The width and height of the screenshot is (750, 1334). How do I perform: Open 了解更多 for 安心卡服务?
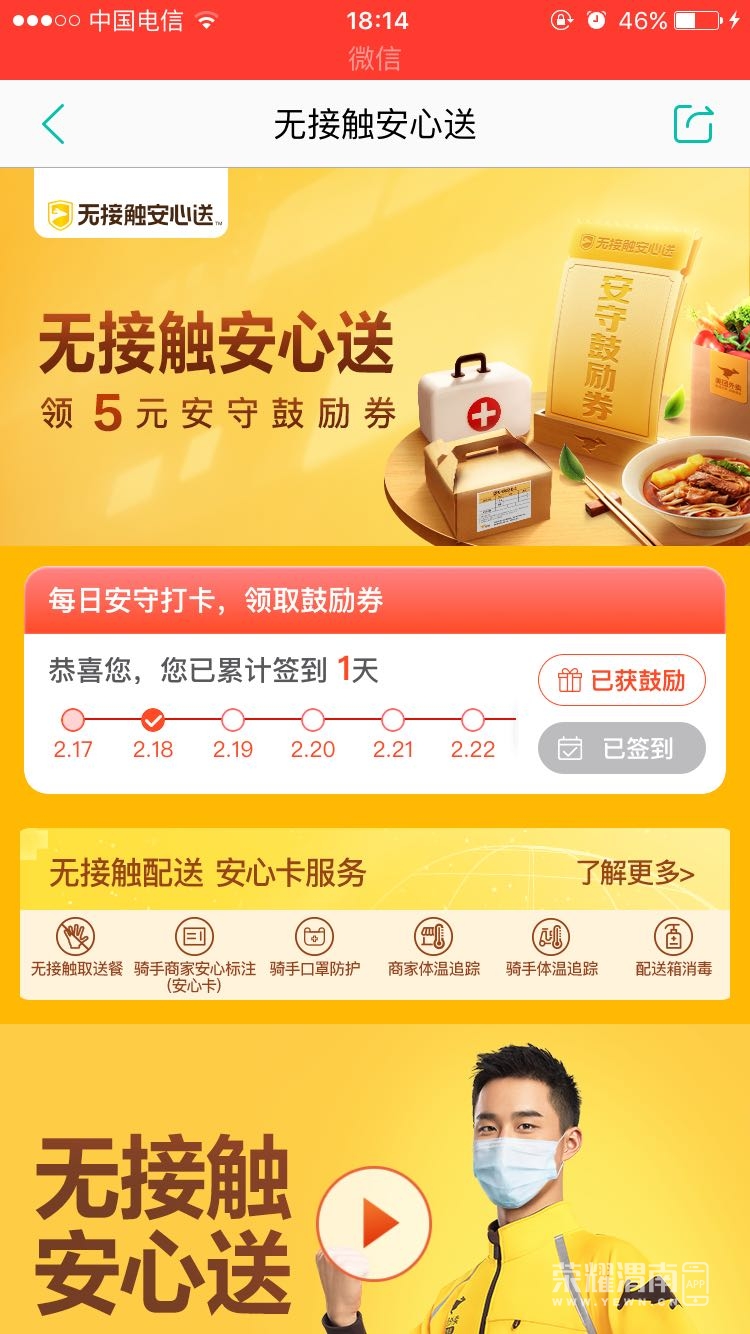[x=635, y=872]
